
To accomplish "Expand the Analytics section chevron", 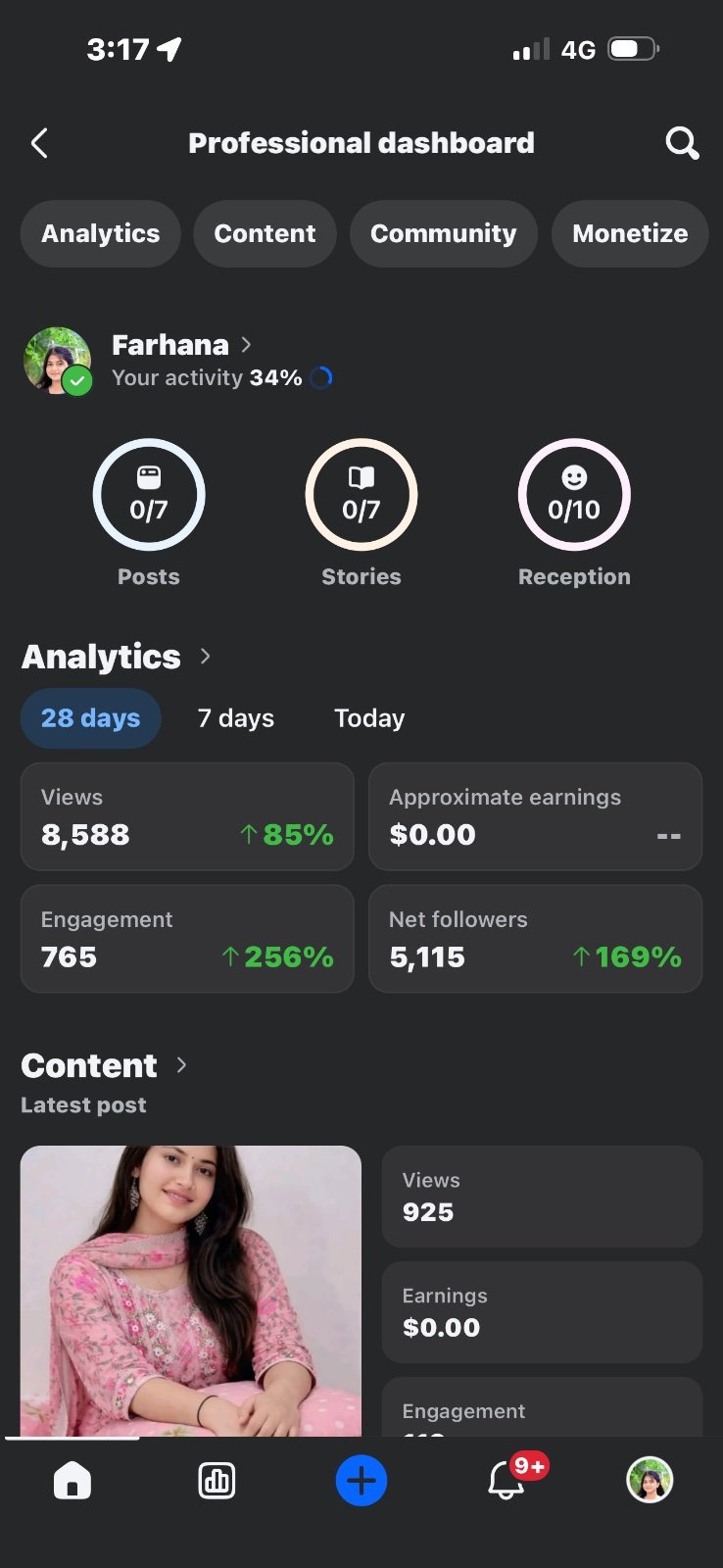I will click(205, 657).
